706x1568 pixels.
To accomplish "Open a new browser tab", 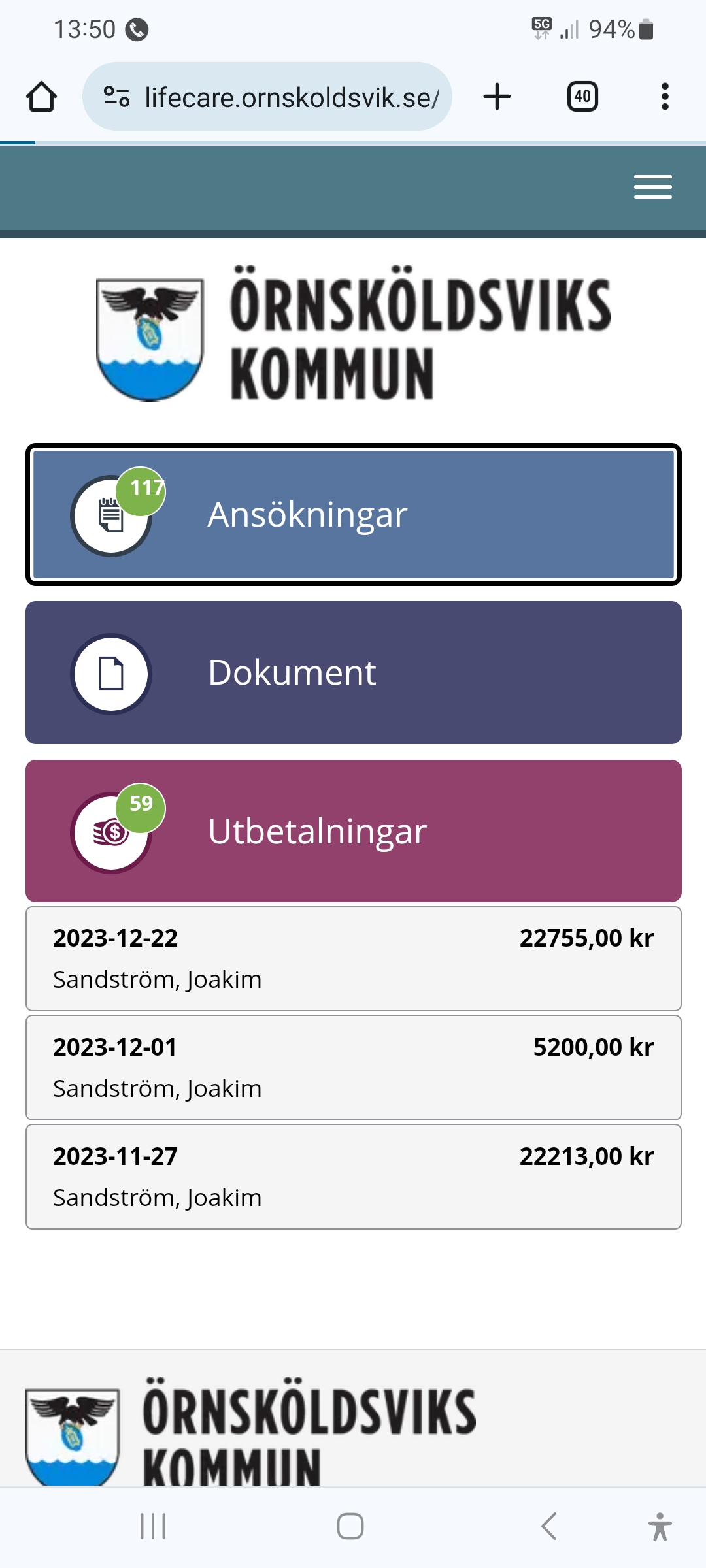I will [x=497, y=97].
